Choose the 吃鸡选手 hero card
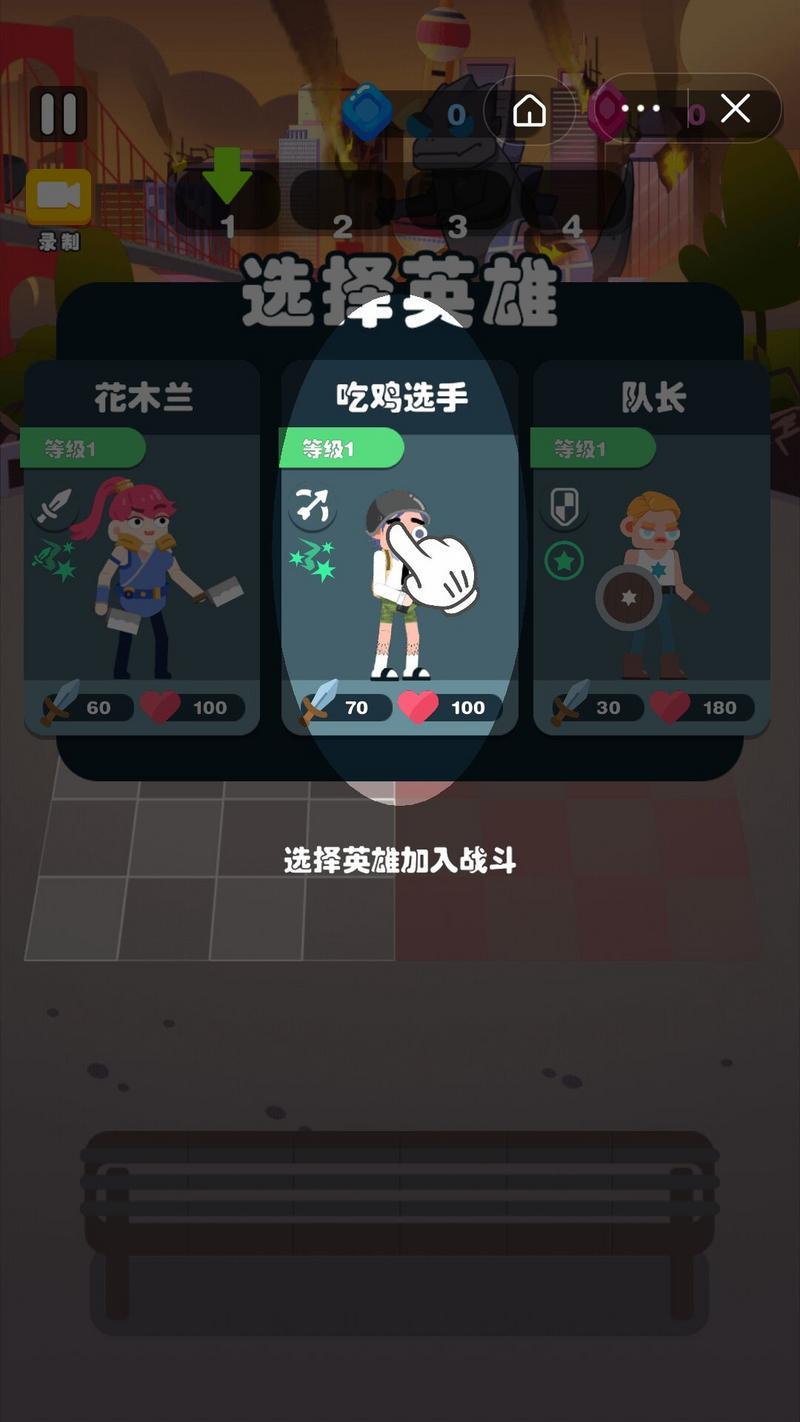 399,548
